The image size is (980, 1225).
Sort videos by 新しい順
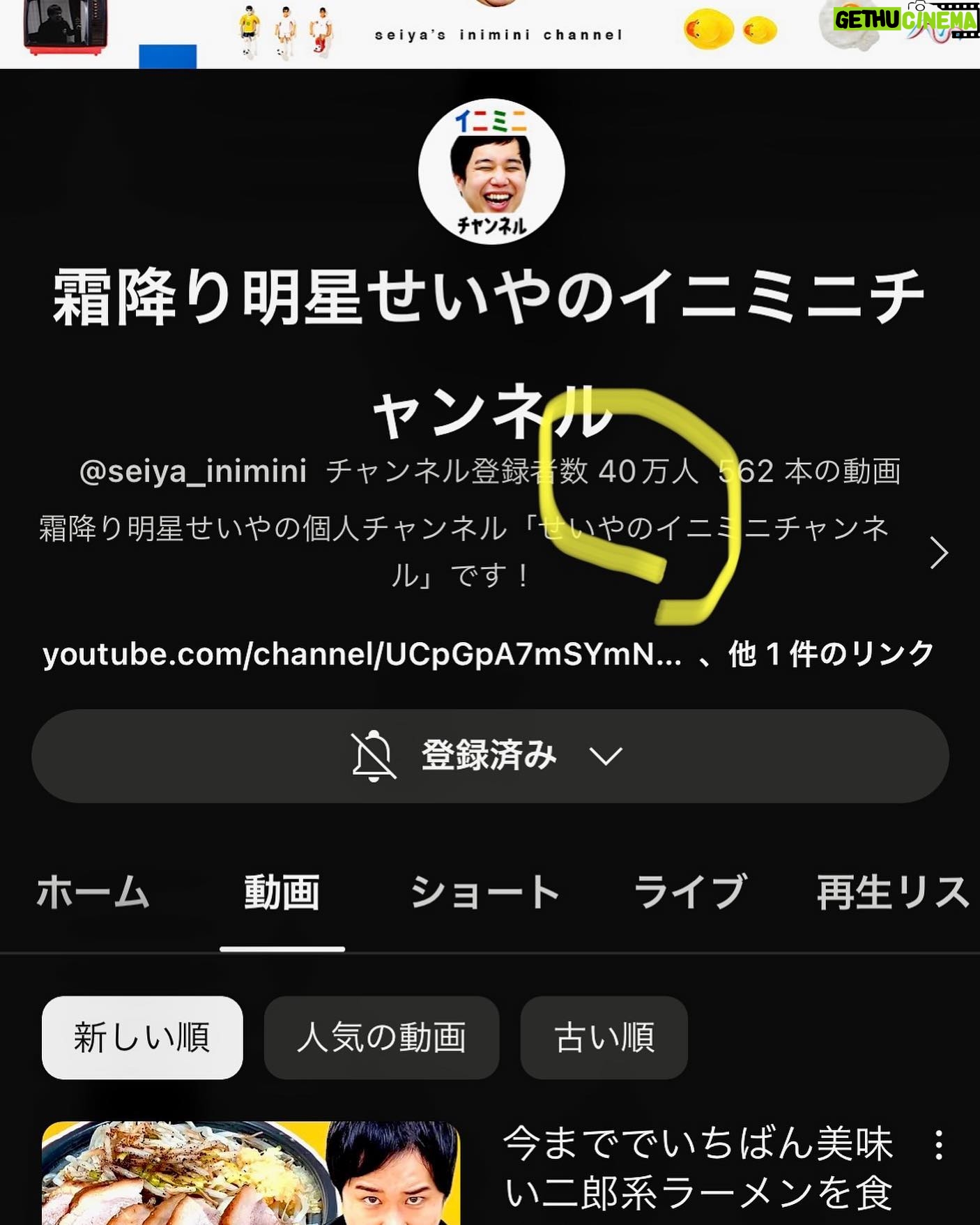142,1037
